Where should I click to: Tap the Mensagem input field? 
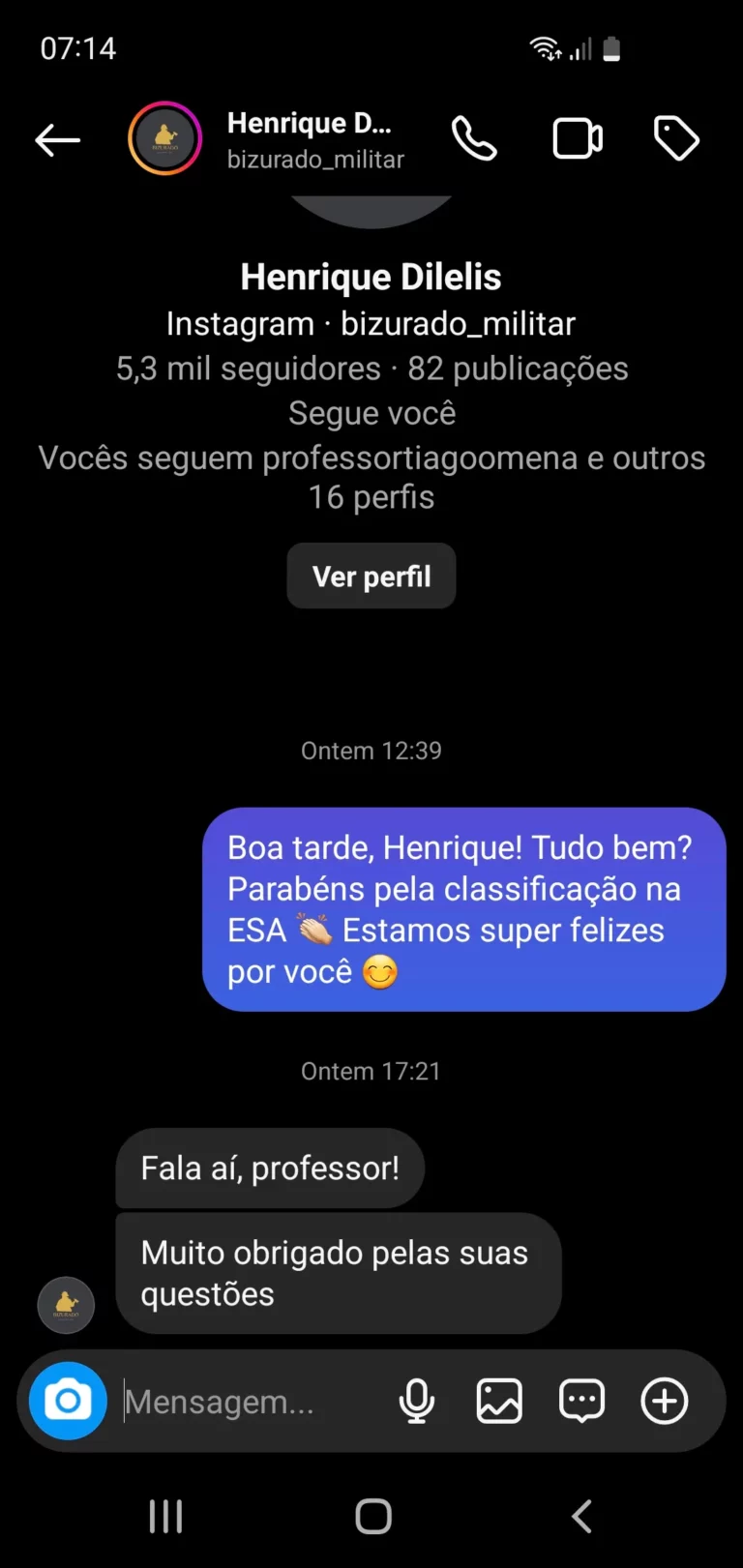pos(223,1400)
